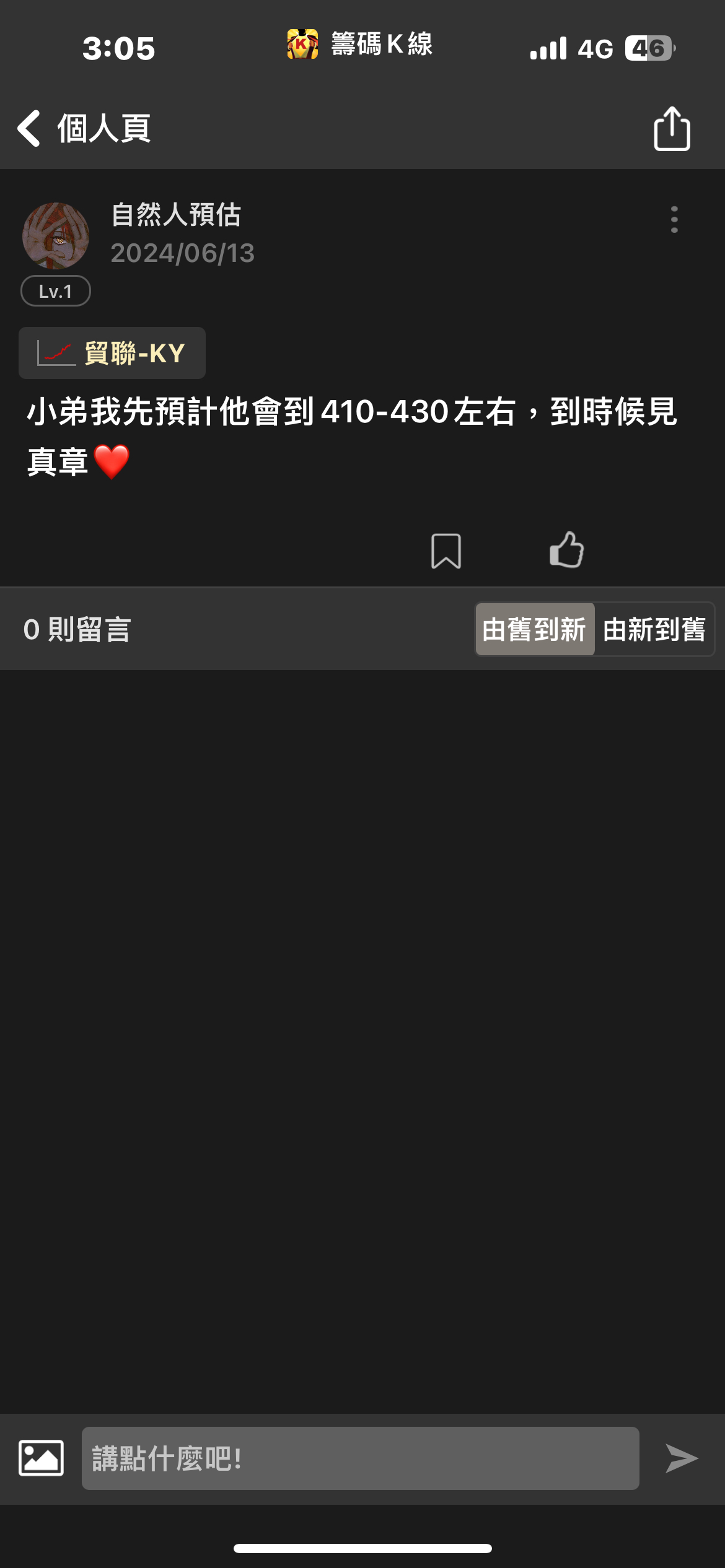Tap the 講點什麼吧! comment field

pos(360,1458)
